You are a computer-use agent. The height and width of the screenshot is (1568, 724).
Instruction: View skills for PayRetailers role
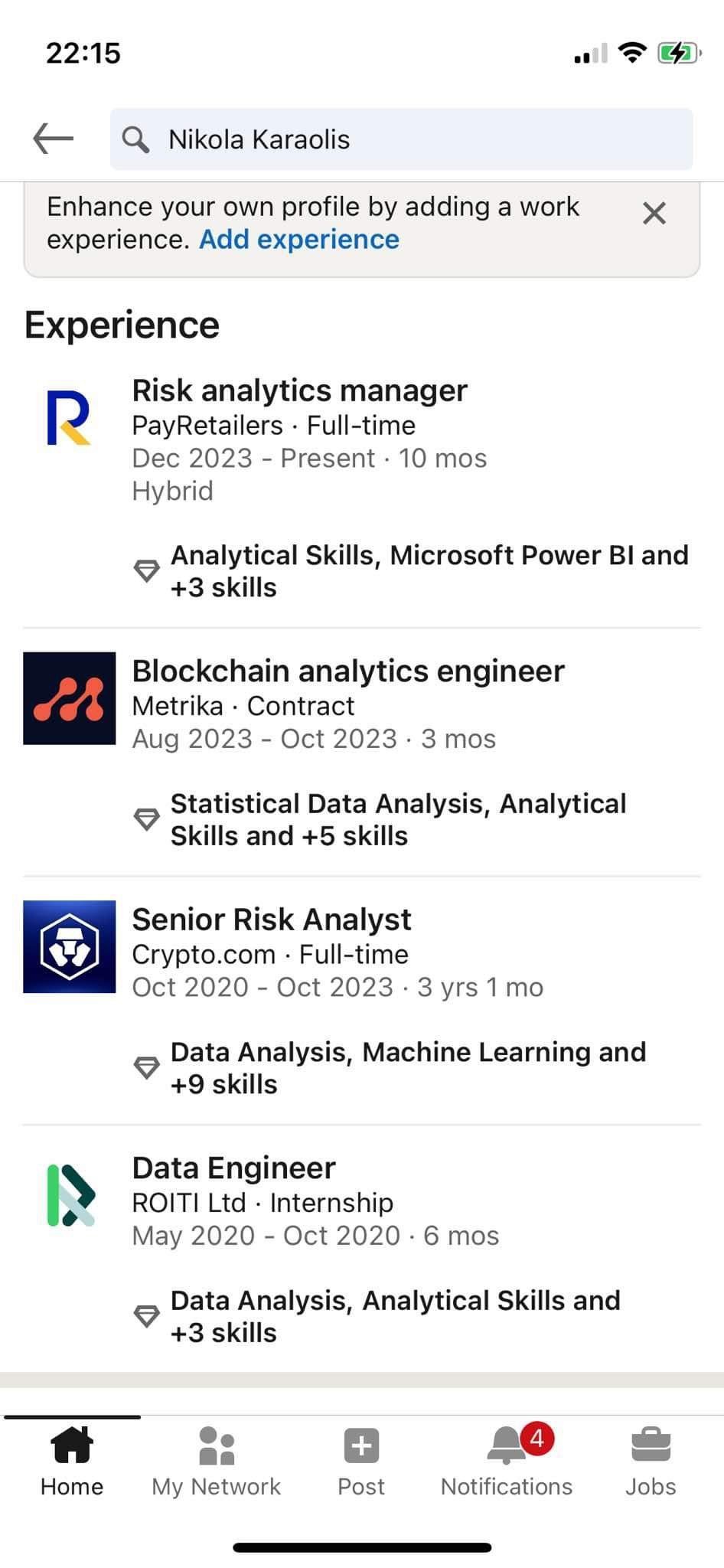[413, 571]
